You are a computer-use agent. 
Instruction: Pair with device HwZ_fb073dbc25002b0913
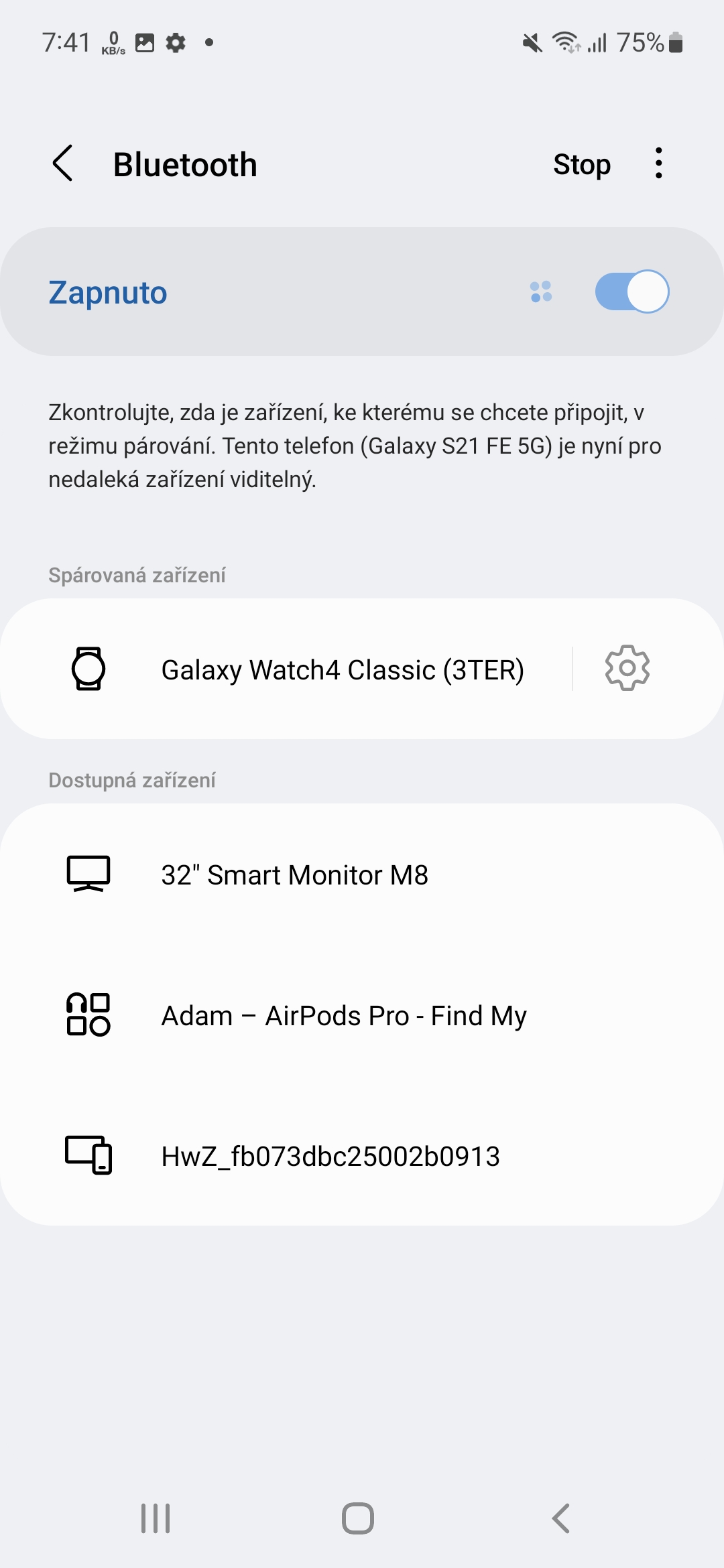pyautogui.click(x=362, y=1156)
